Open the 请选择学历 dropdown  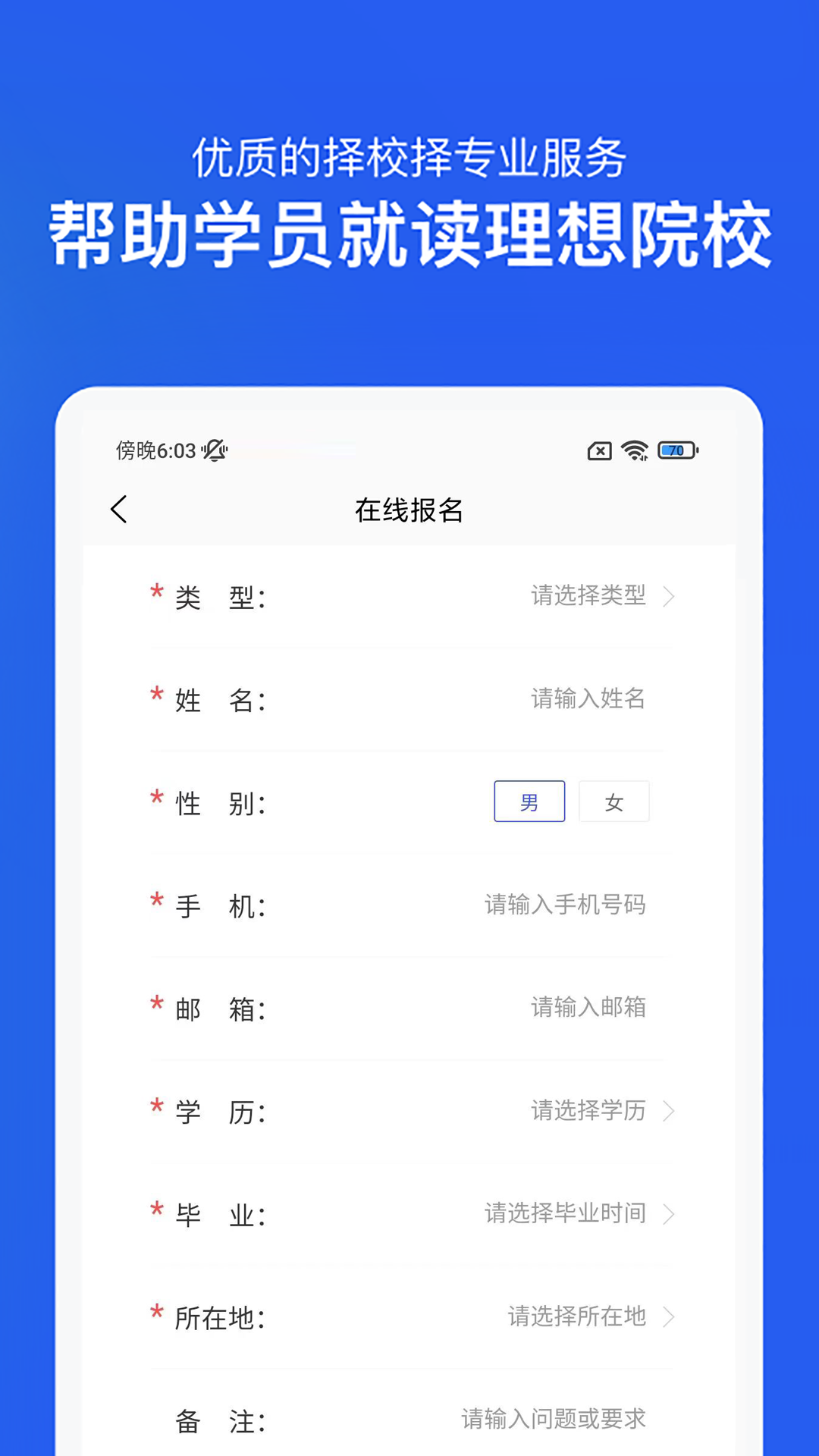[598, 1111]
